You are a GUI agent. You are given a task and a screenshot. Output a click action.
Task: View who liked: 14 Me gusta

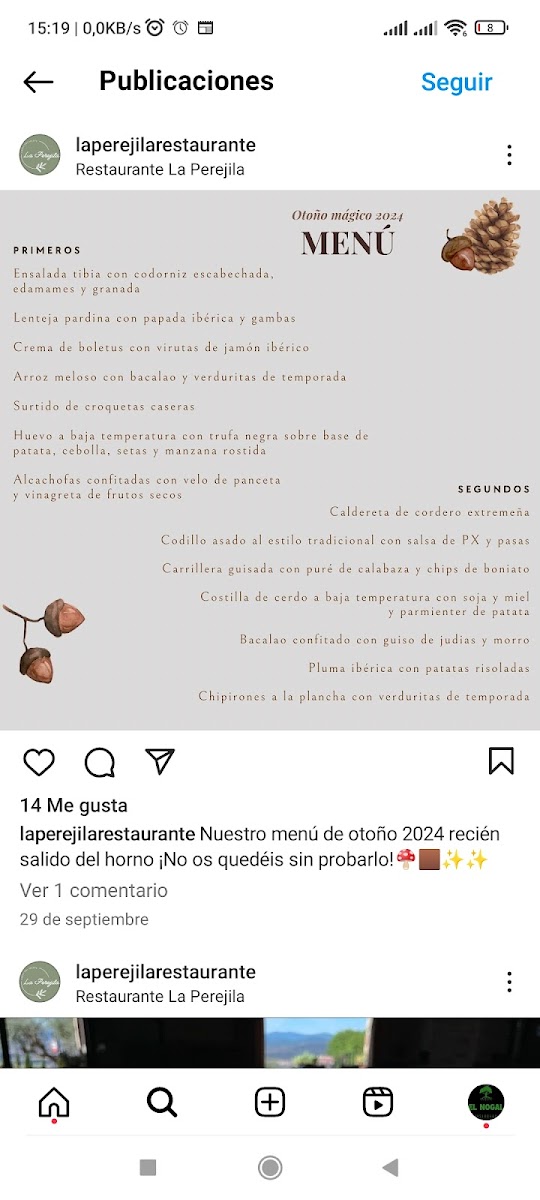click(x=74, y=805)
